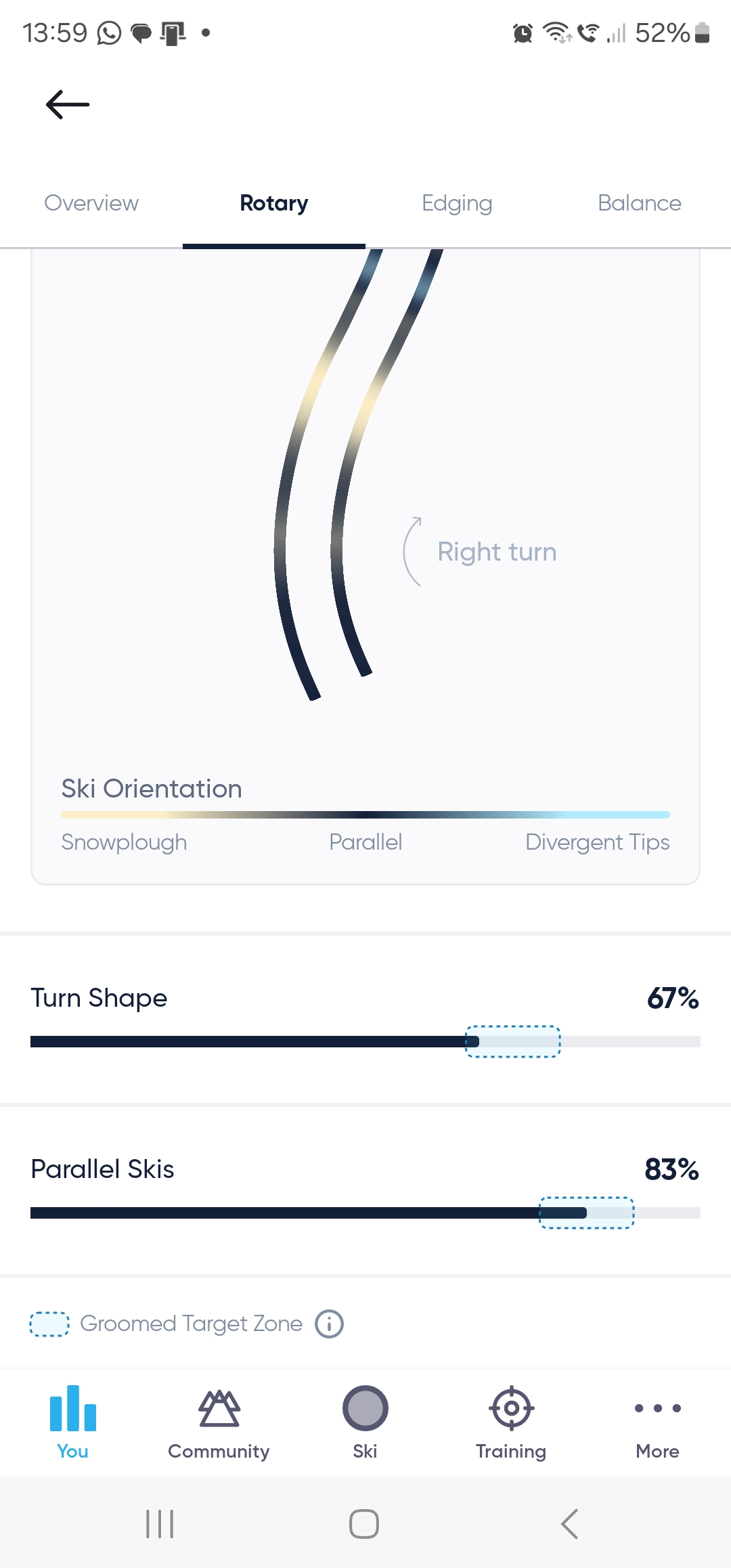Tap the Ski button in bottom navigation
731x1568 pixels.
365,1420
